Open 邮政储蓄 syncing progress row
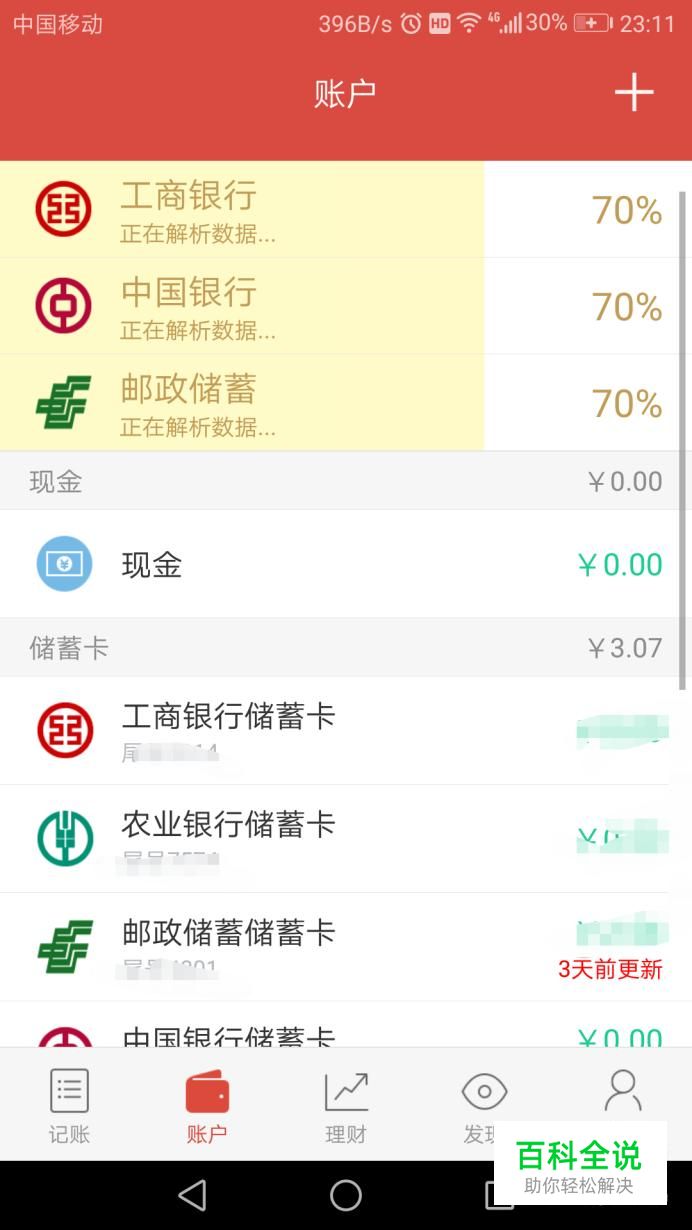 (346, 403)
